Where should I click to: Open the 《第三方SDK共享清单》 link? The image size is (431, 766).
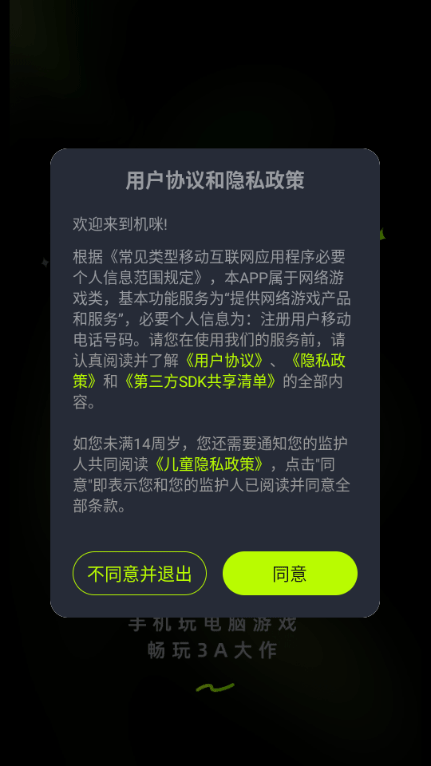200,382
